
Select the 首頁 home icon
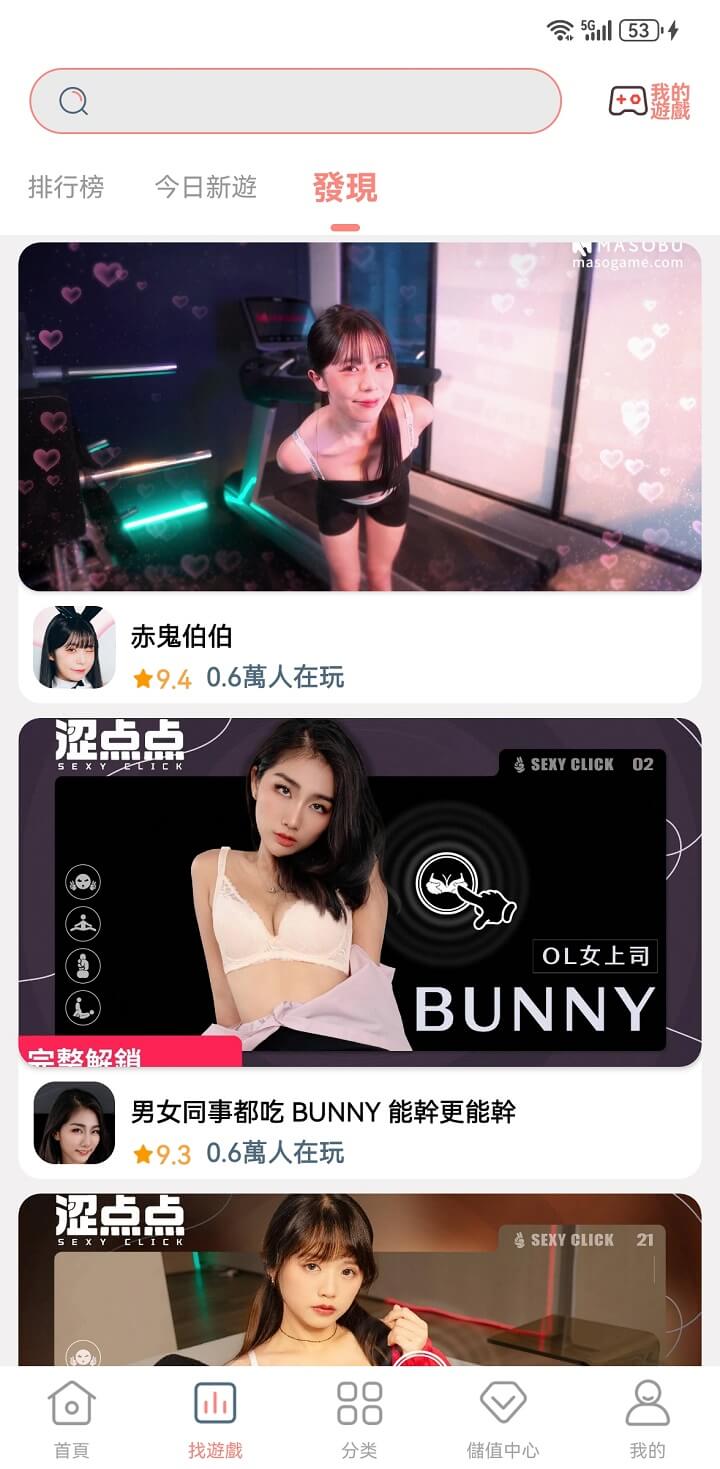tap(72, 1406)
